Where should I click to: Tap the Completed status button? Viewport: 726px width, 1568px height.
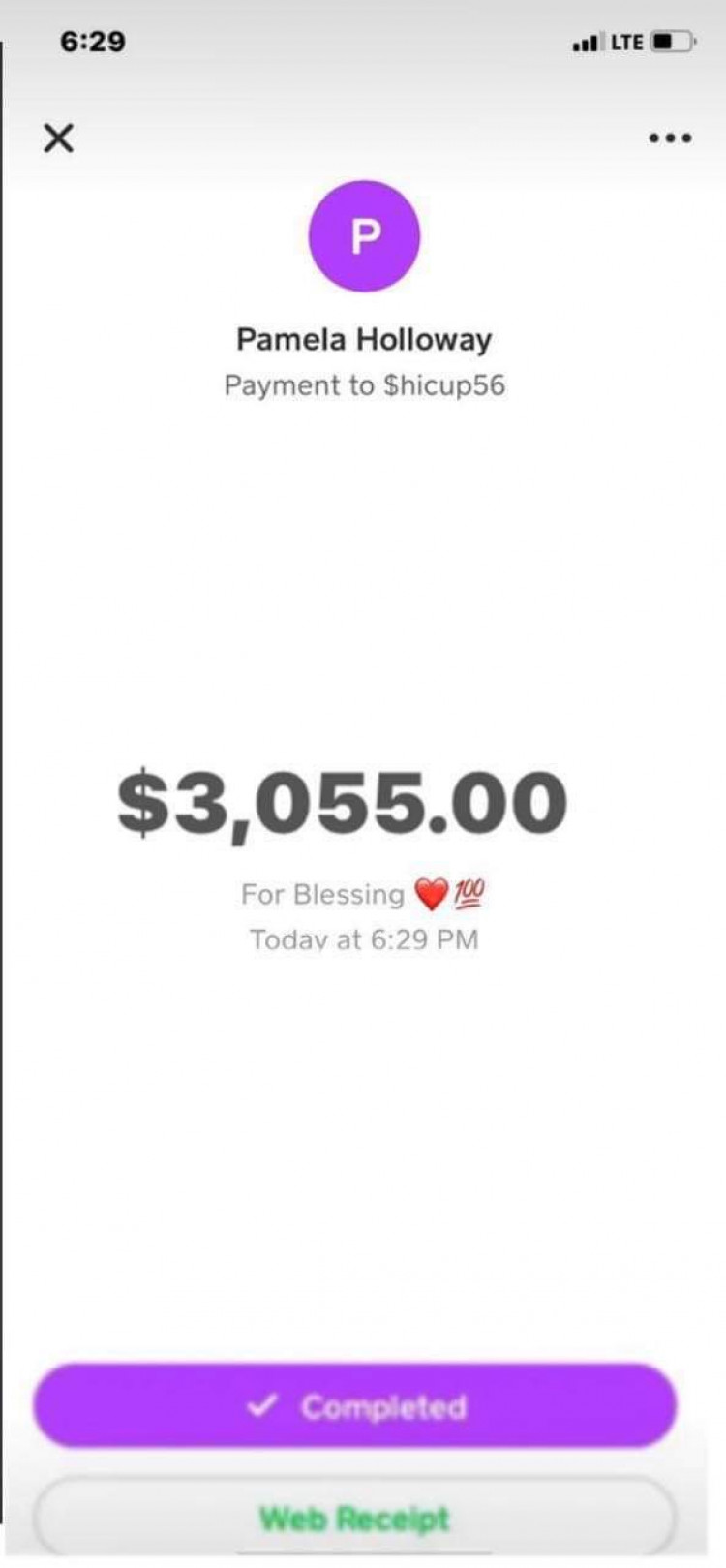pos(354,1406)
